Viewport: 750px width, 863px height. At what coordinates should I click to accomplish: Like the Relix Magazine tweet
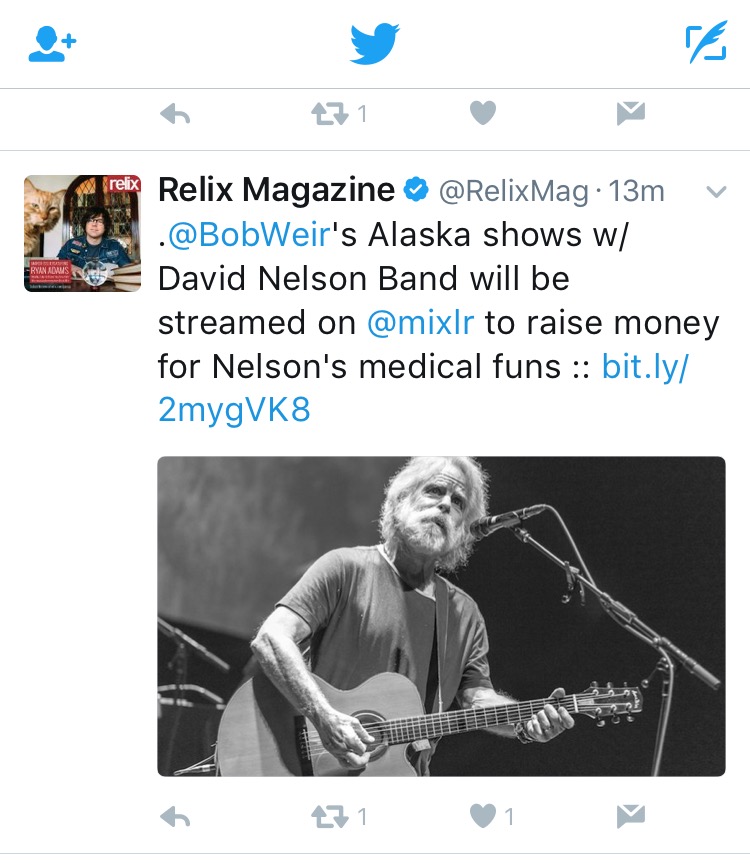(x=483, y=817)
